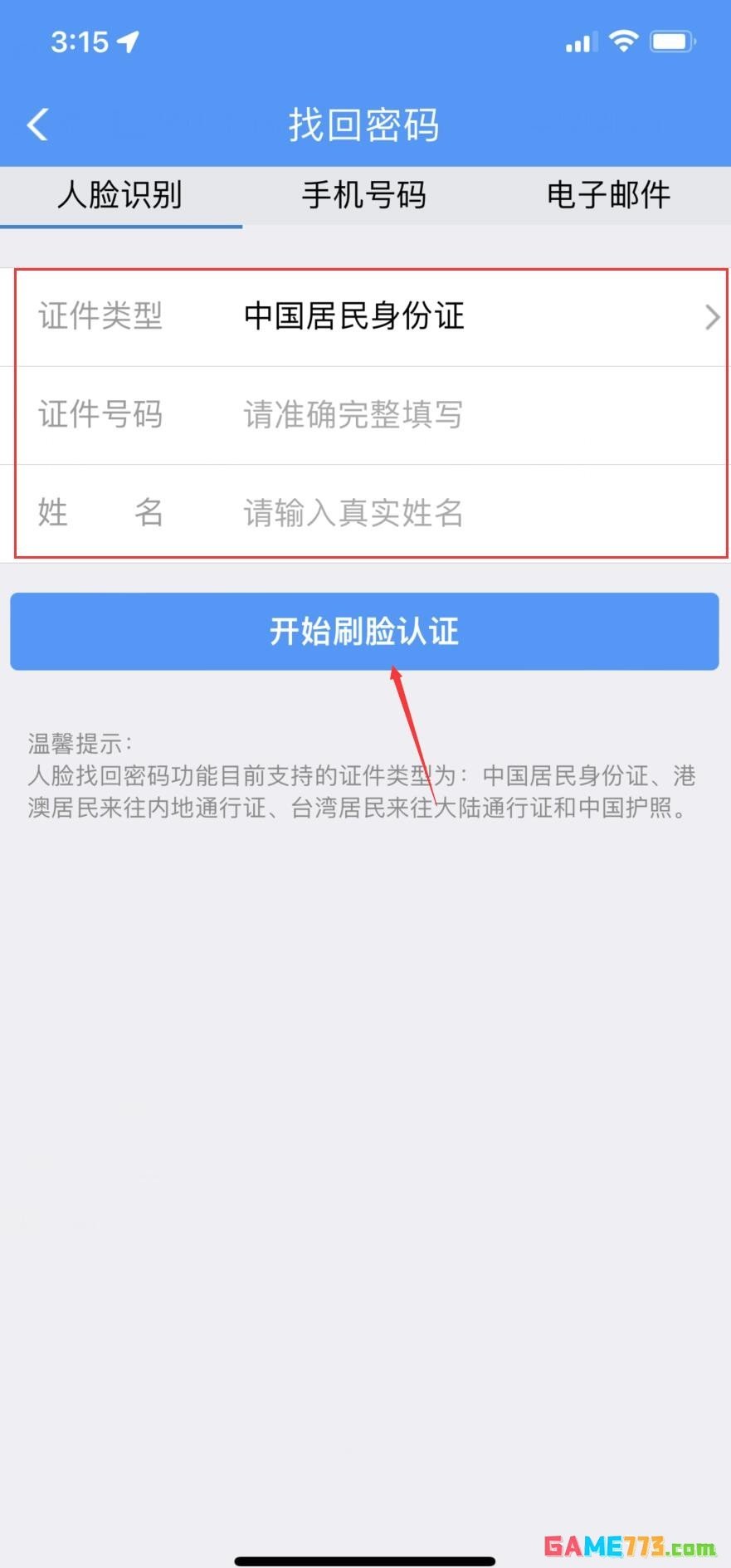Viewport: 731px width, 1568px height.
Task: Select the 人脸识别 tab
Action: (120, 196)
